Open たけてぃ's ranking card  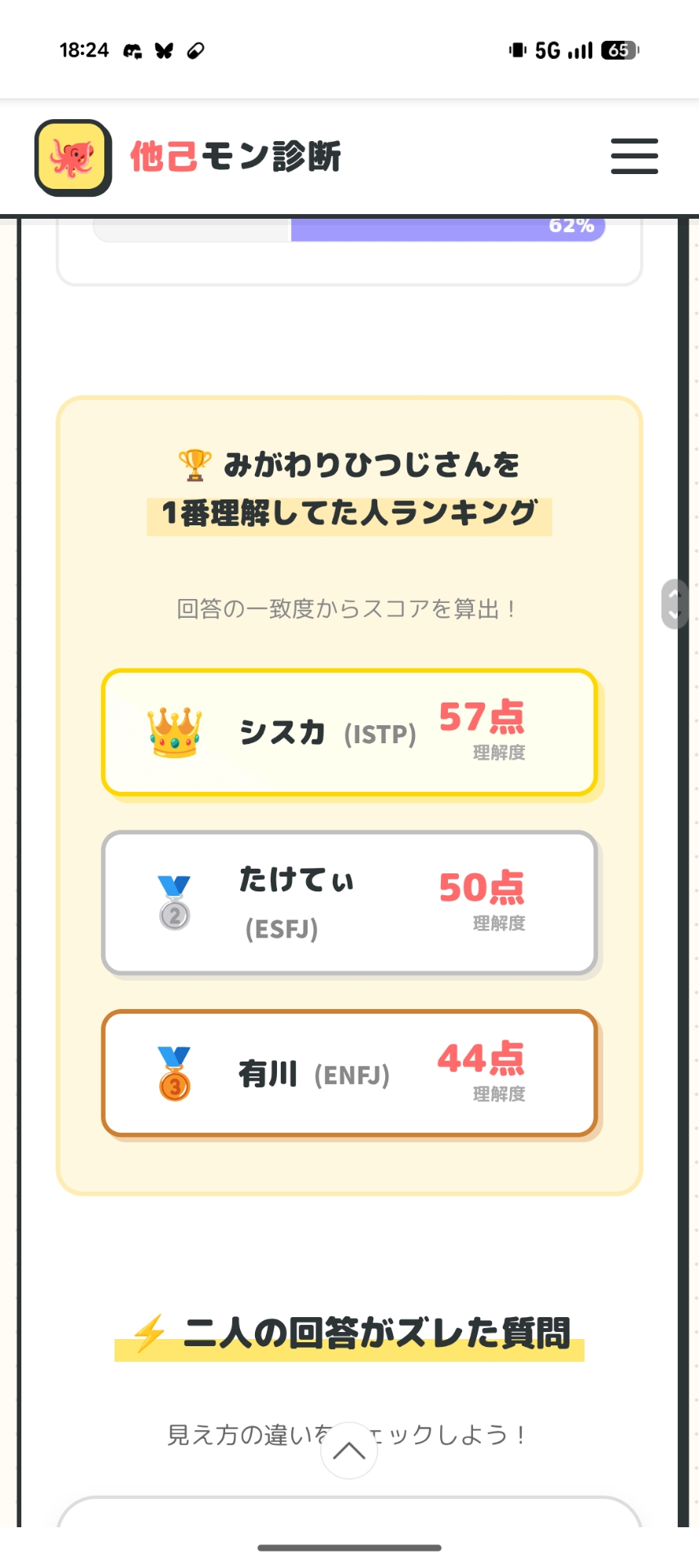pyautogui.click(x=349, y=903)
